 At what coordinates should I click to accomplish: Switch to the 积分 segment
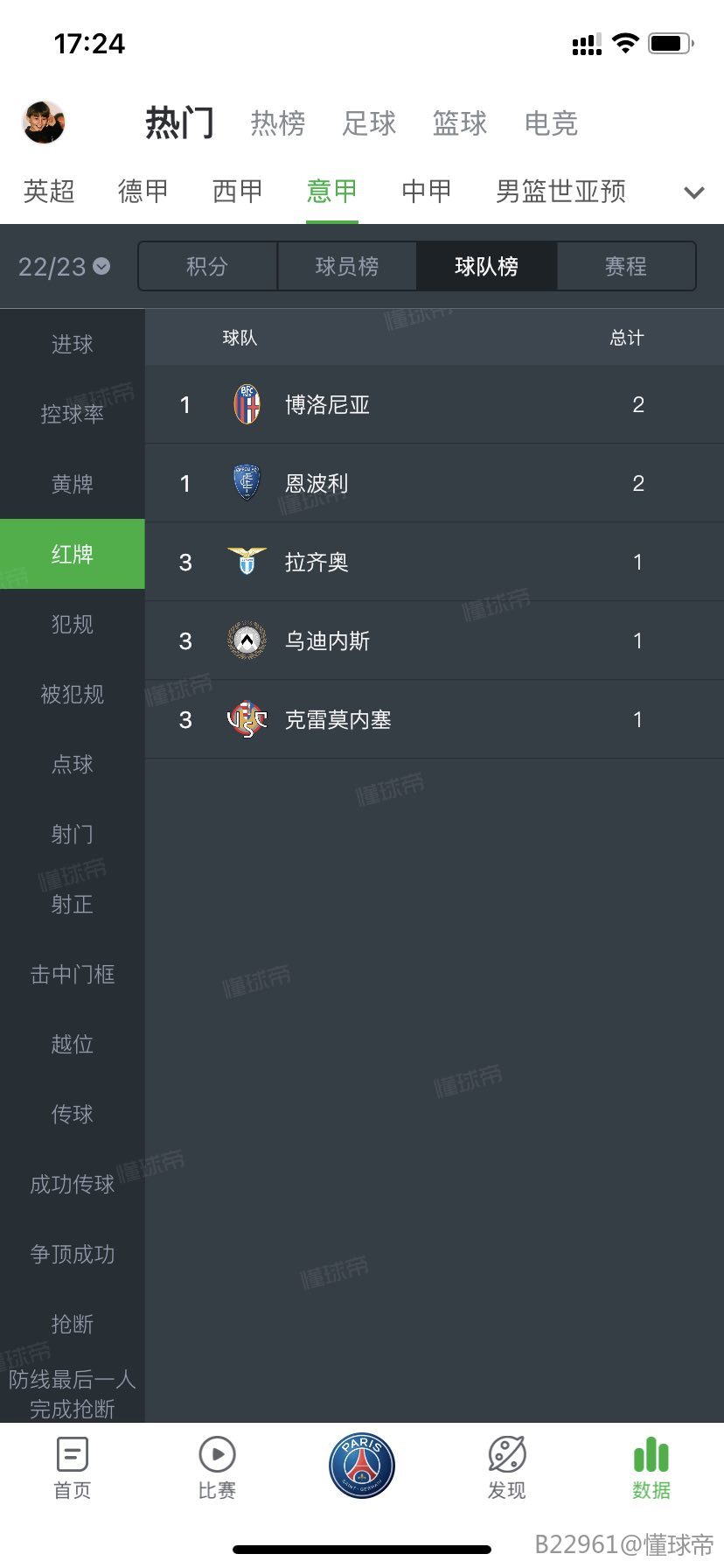[207, 266]
